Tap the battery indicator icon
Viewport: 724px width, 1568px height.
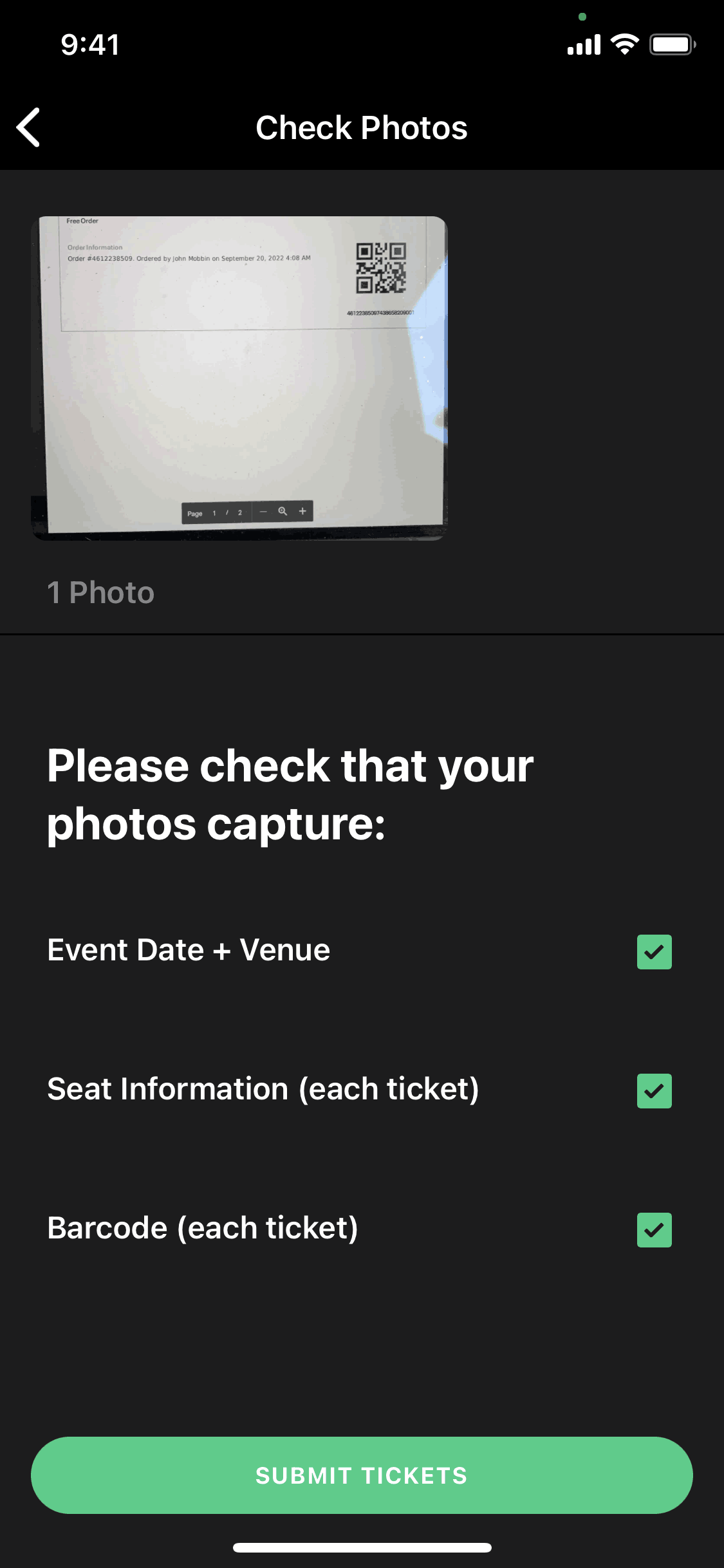tap(672, 44)
